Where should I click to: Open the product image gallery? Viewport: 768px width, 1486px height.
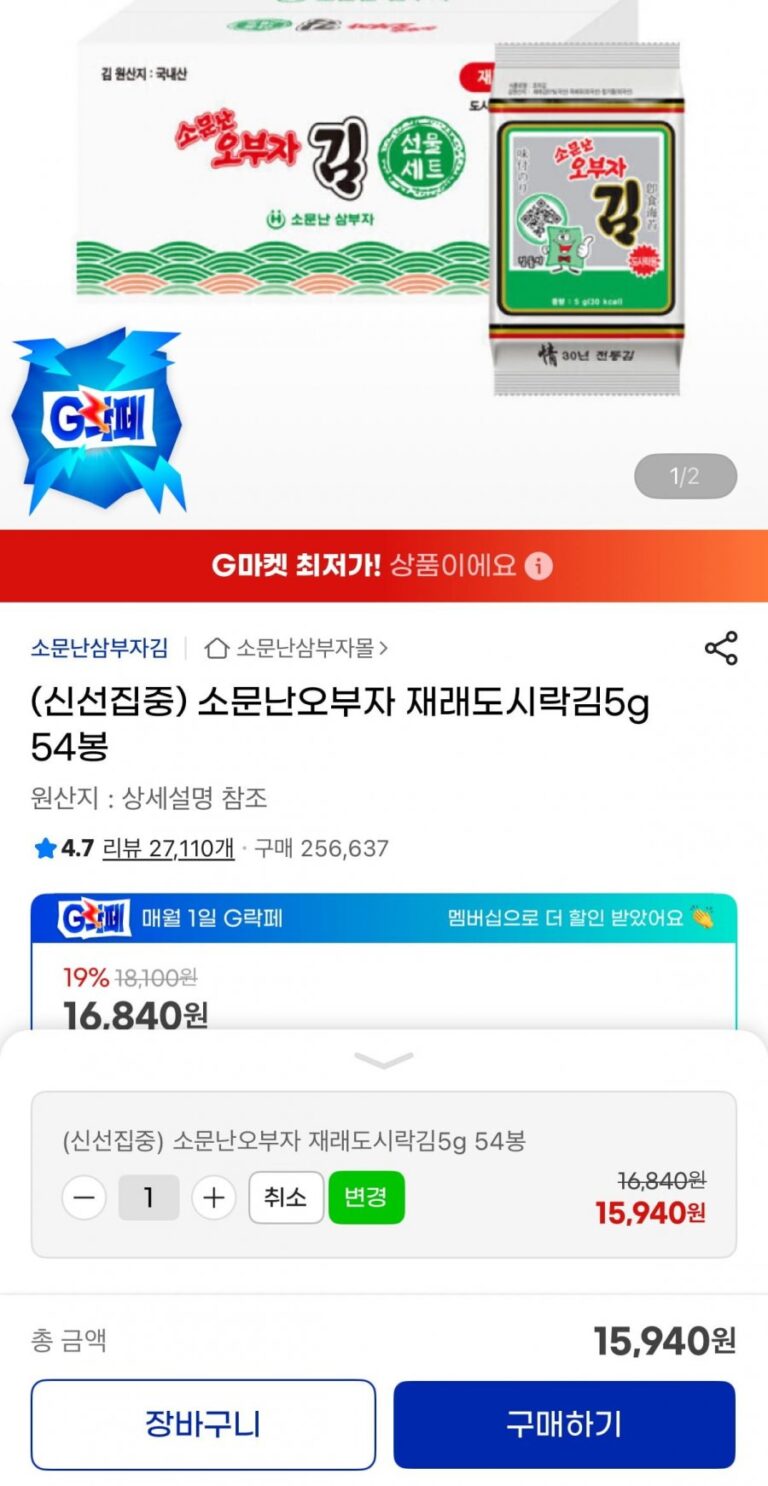coord(384,250)
